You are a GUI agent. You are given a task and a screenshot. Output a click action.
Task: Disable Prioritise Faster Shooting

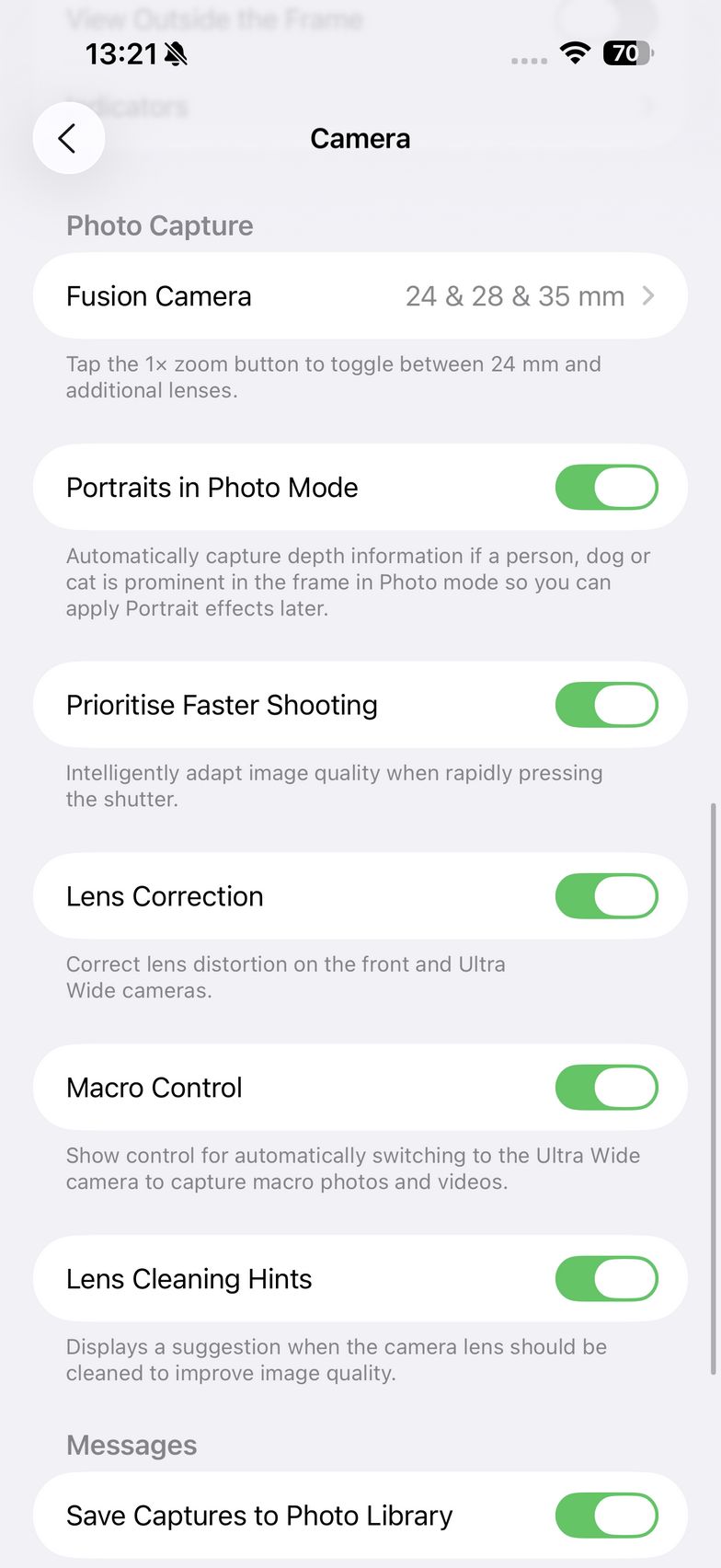tap(606, 705)
